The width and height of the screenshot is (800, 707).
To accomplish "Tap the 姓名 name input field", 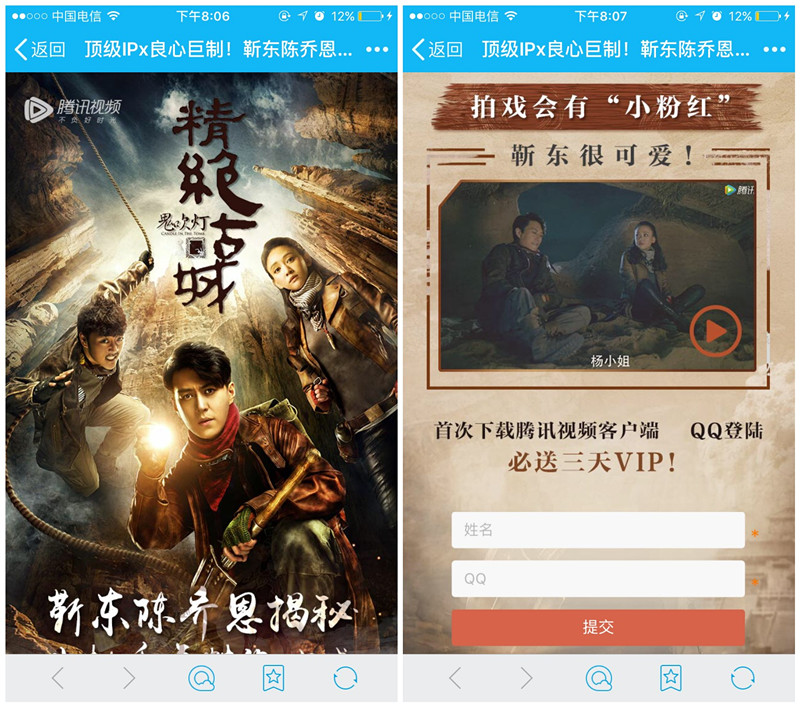I will pyautogui.click(x=598, y=530).
